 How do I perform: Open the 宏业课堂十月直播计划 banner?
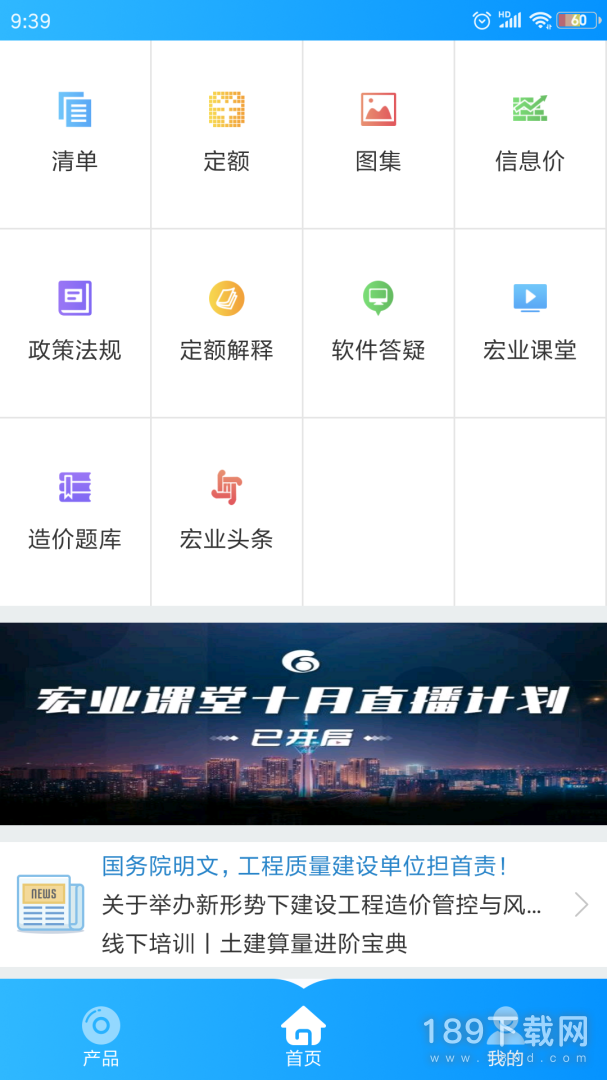[303, 723]
